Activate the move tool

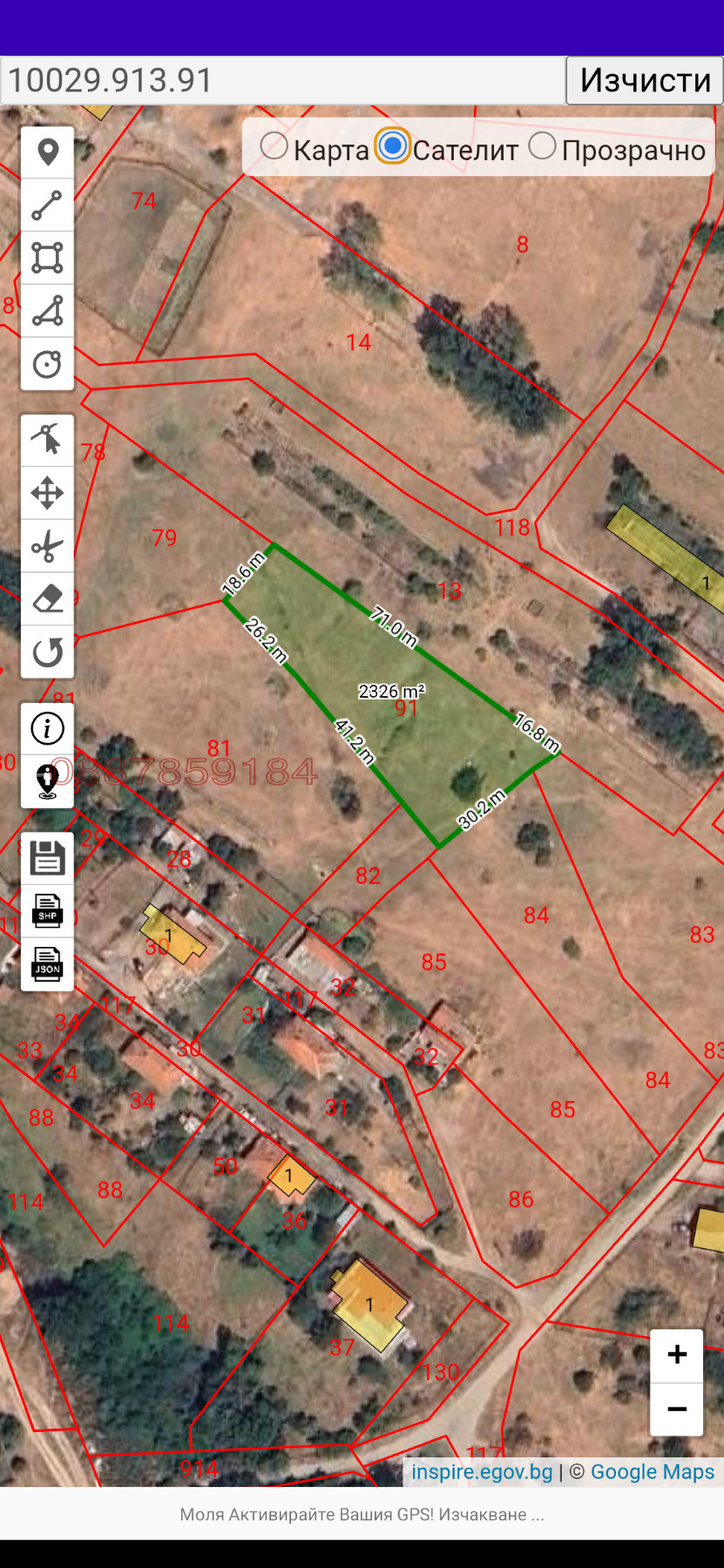pyautogui.click(x=47, y=493)
